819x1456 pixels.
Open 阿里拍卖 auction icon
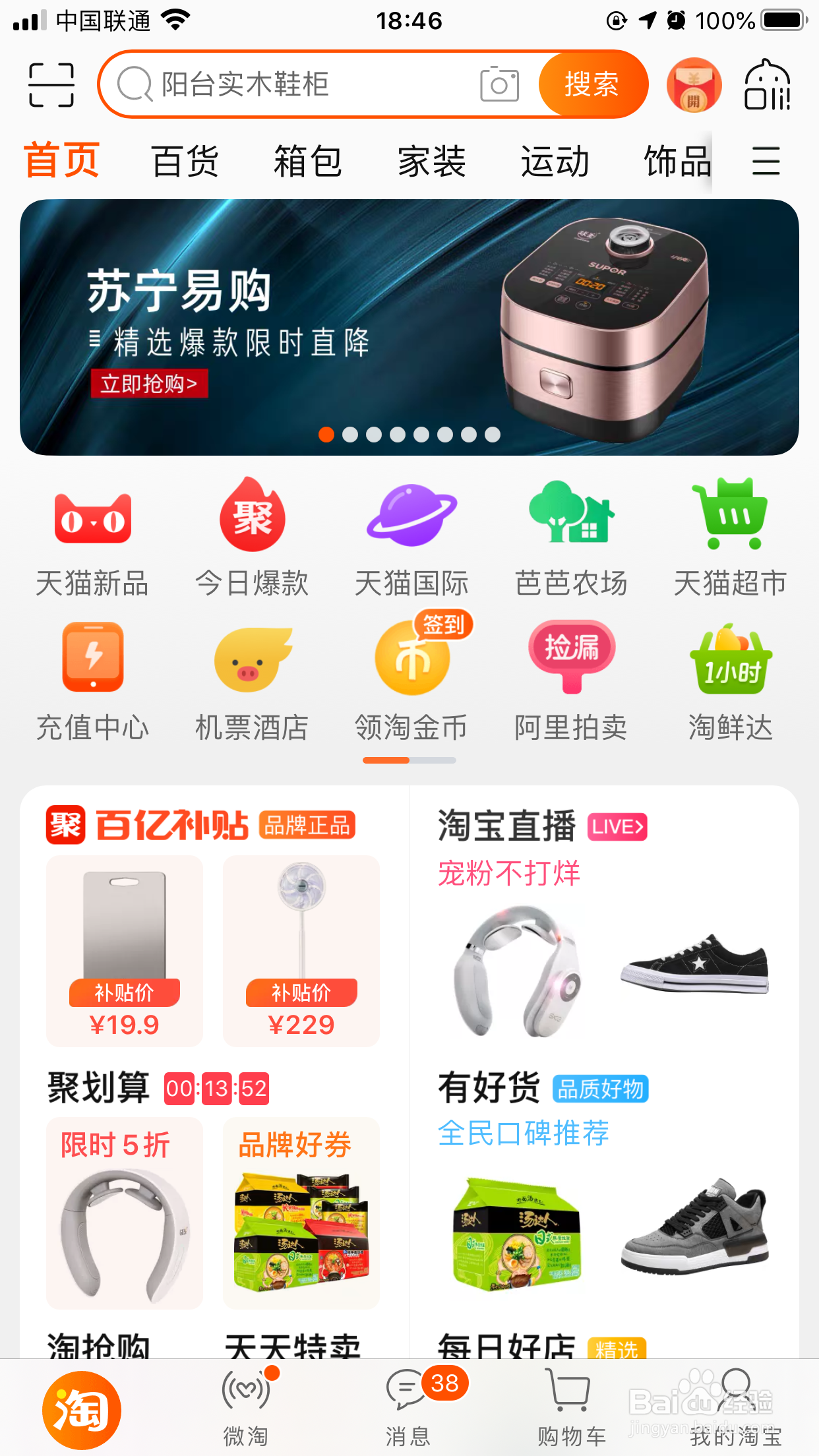570,659
